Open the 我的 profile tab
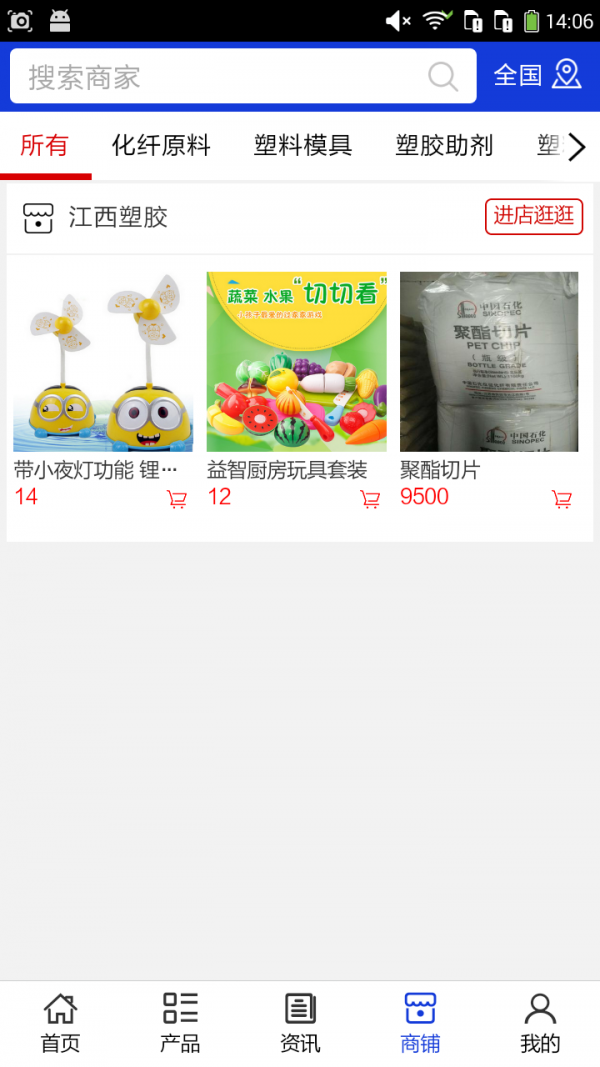The image size is (600, 1067). (x=540, y=1023)
